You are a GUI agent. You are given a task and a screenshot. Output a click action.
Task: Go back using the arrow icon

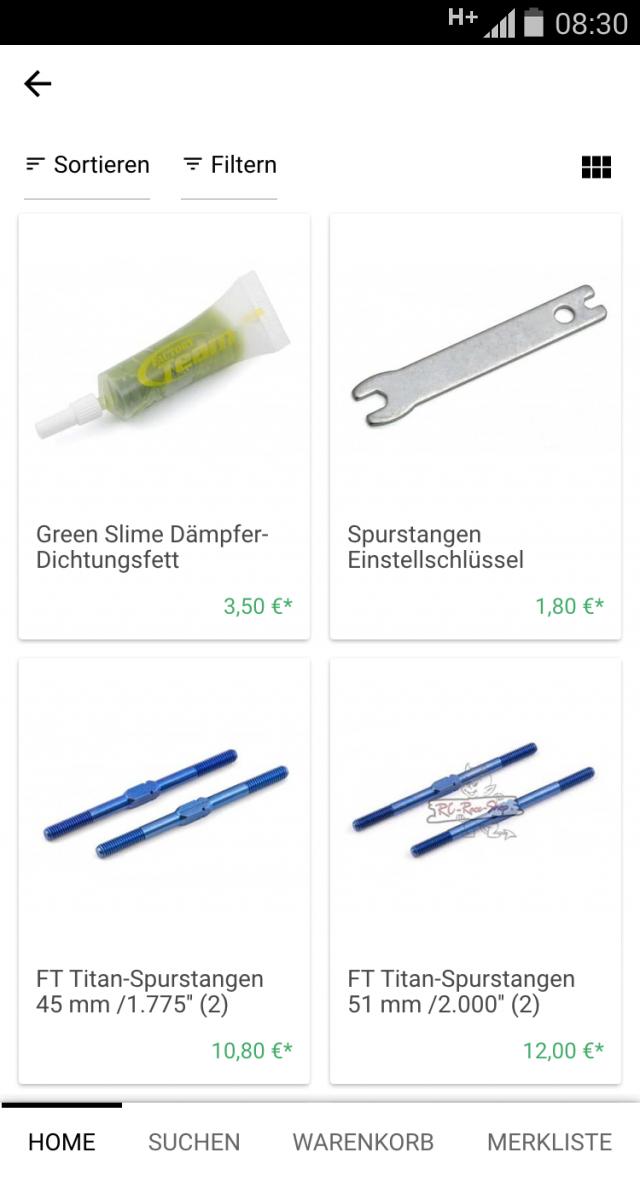[x=38, y=84]
